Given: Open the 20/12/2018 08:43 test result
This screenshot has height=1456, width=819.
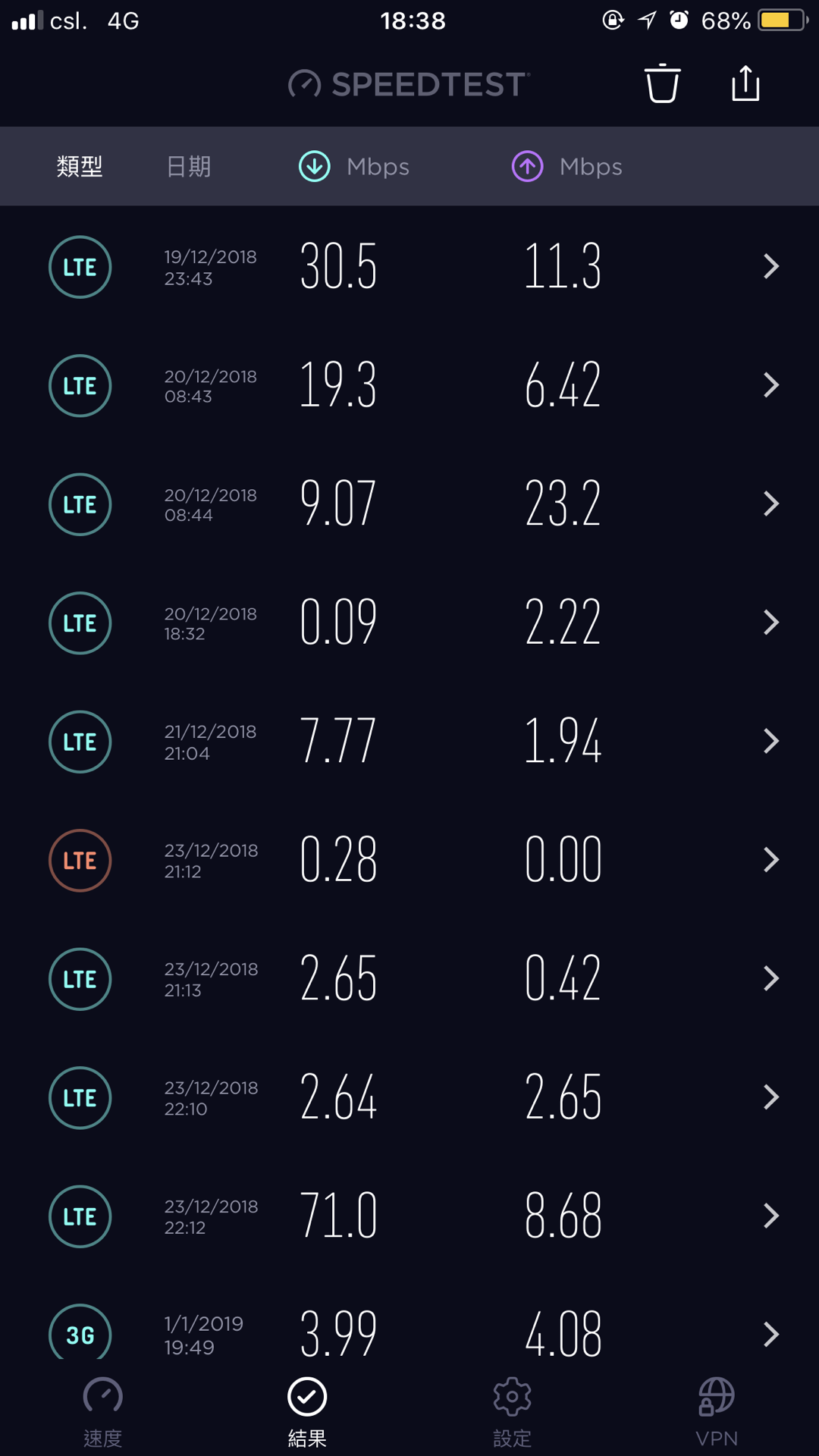Looking at the screenshot, I should click(409, 385).
